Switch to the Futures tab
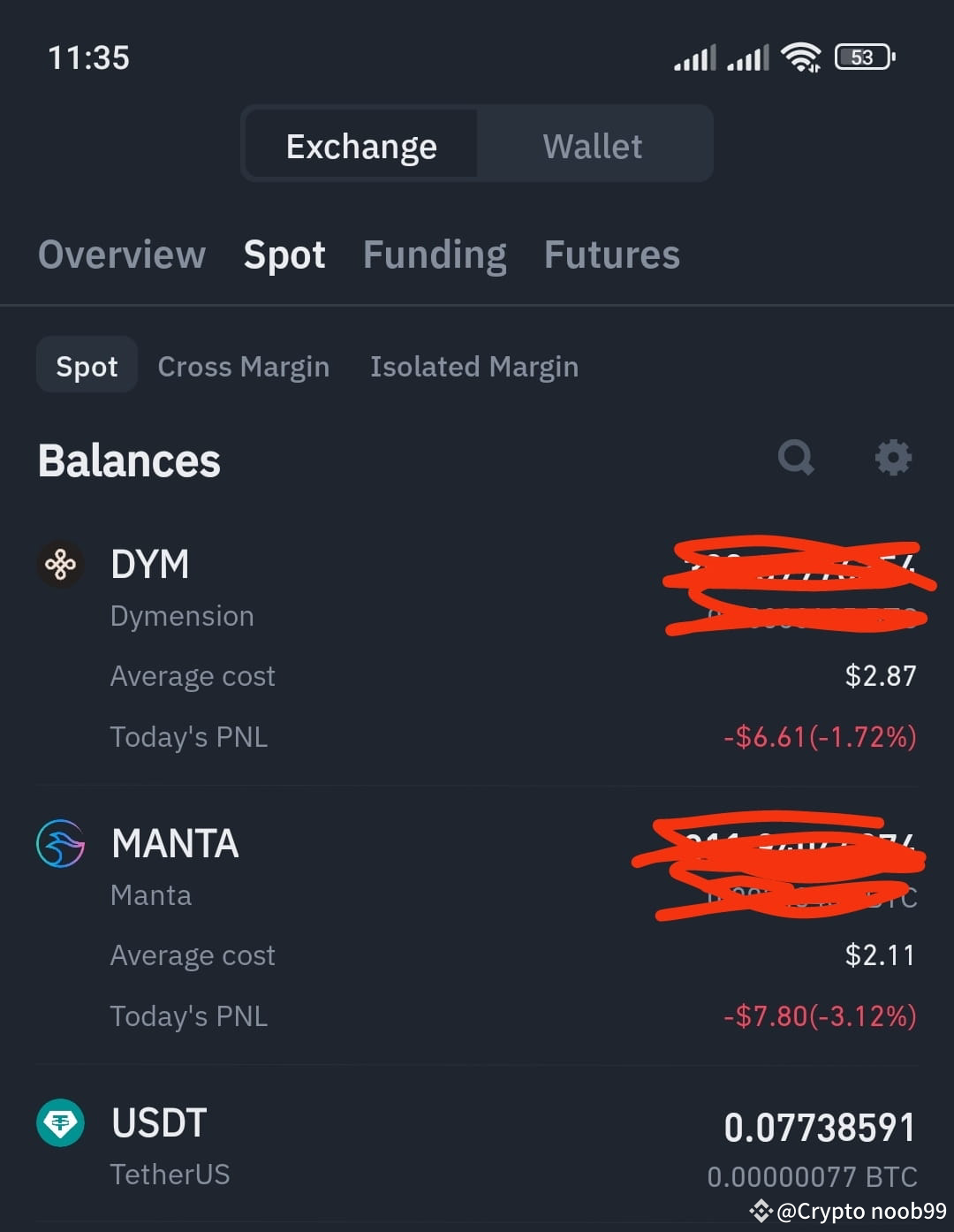This screenshot has height=1232, width=954. pyautogui.click(x=611, y=255)
